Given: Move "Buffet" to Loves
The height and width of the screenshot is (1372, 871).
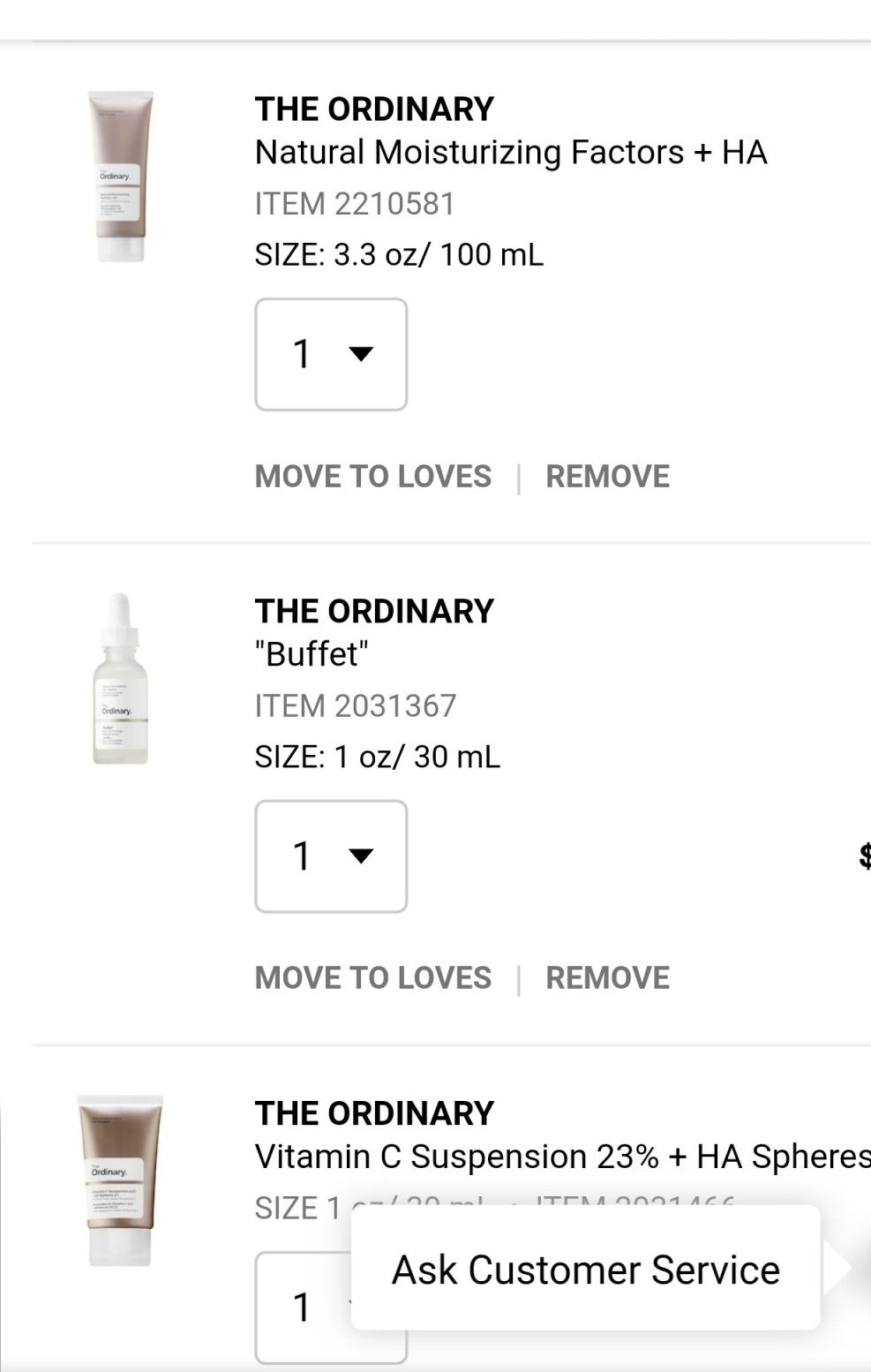Looking at the screenshot, I should (x=372, y=978).
